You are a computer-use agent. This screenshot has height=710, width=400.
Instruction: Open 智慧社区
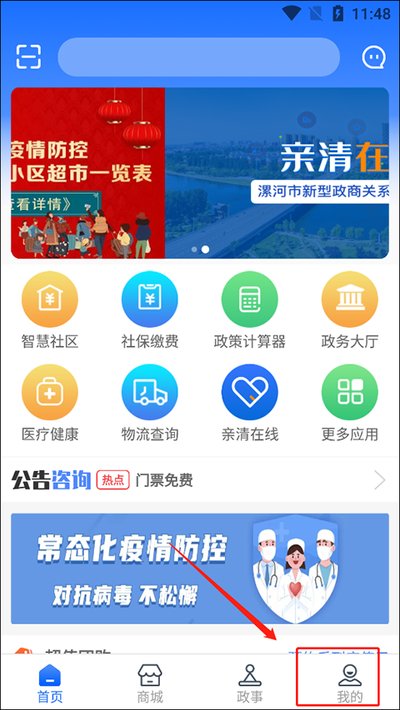point(50,311)
